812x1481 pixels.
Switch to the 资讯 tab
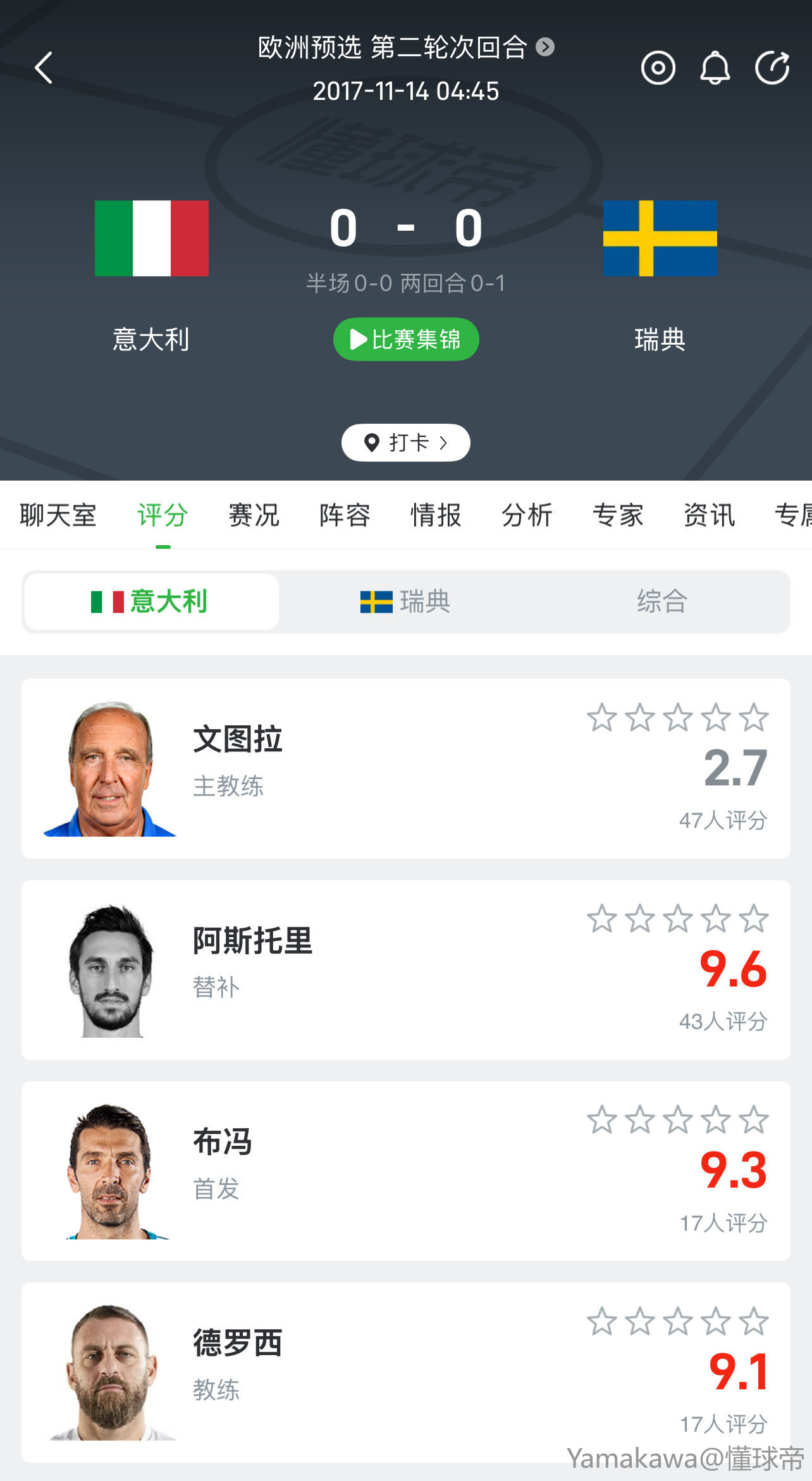709,515
